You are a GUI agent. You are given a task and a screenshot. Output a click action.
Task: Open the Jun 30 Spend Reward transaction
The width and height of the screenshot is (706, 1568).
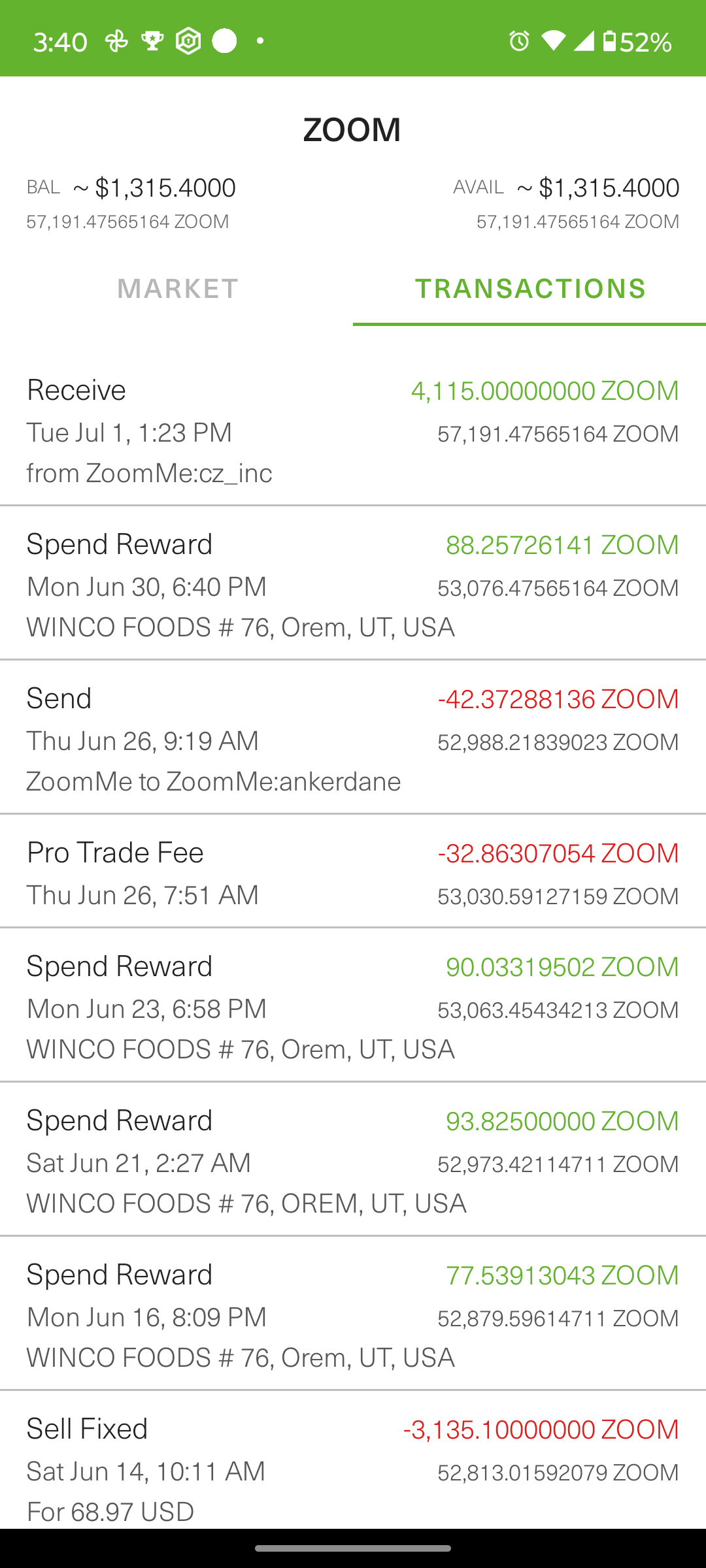click(x=353, y=585)
